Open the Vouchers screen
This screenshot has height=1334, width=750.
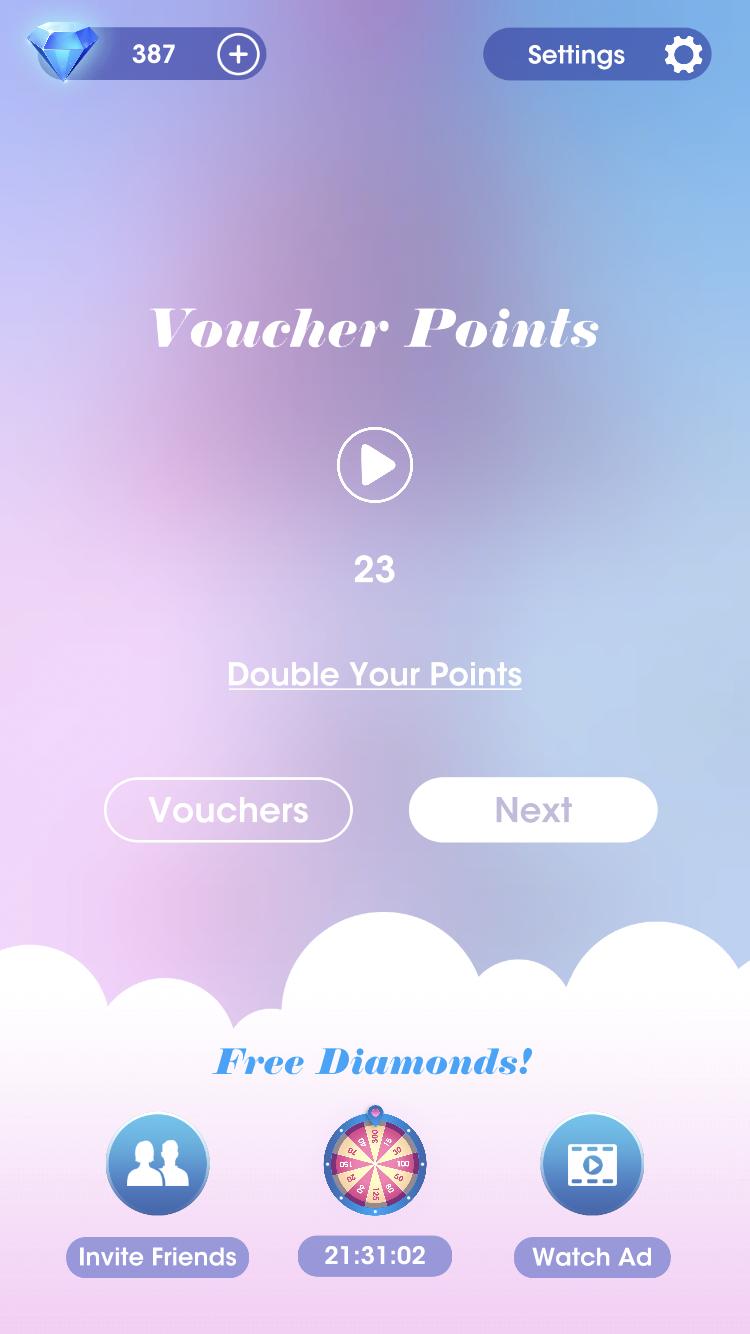pos(228,810)
